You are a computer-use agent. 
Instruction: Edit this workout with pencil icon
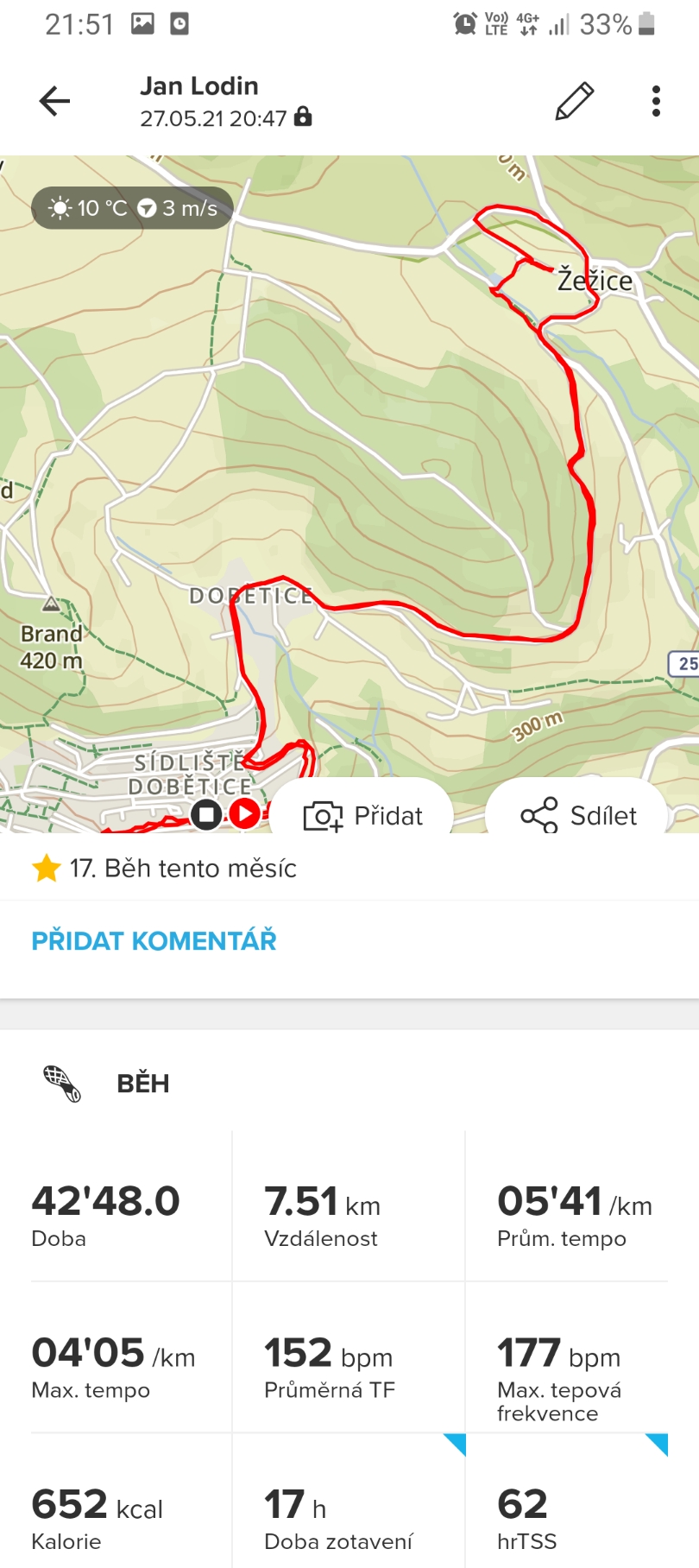(x=574, y=101)
